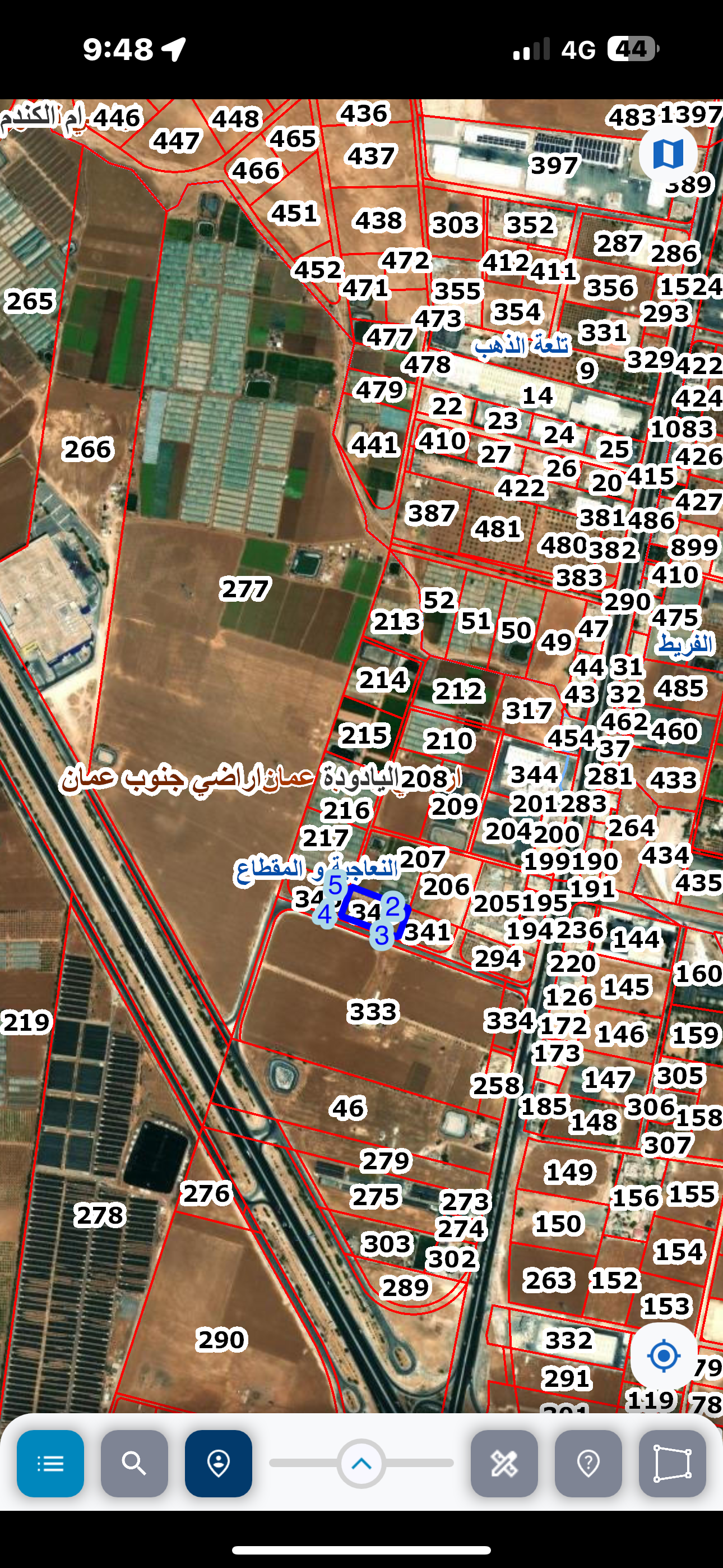Center map on my current location
This screenshot has width=723, height=1568.
pos(664,1355)
